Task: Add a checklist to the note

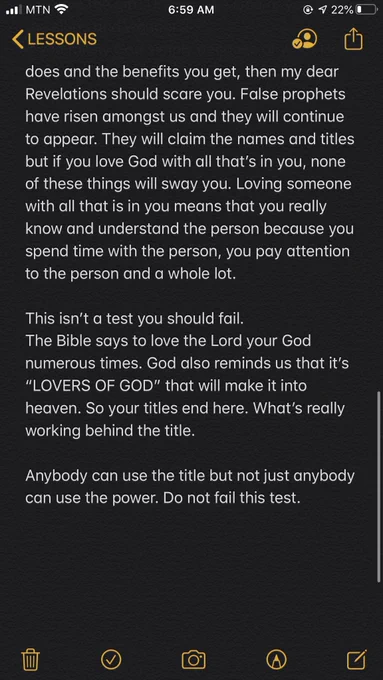Action: point(111,660)
